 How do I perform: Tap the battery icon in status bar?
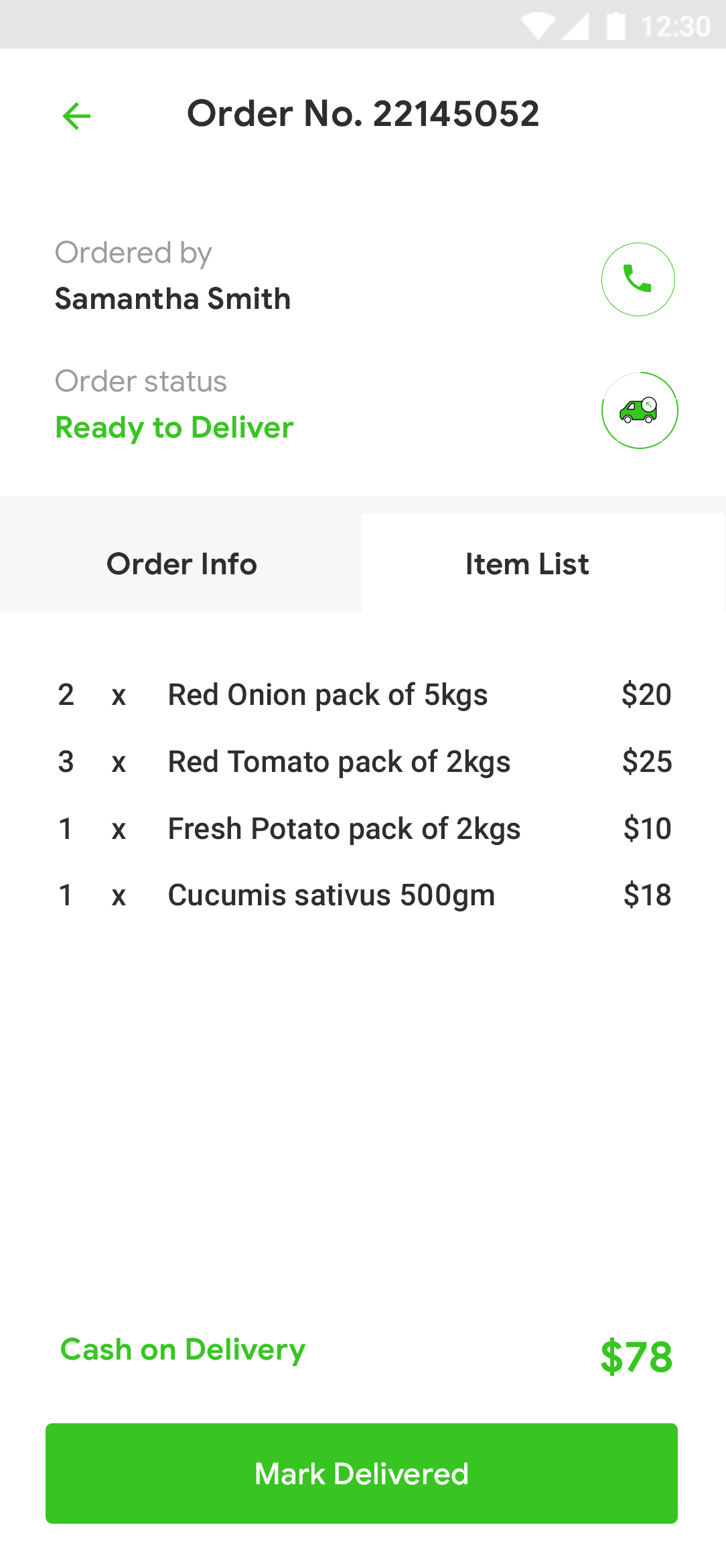pos(615,25)
